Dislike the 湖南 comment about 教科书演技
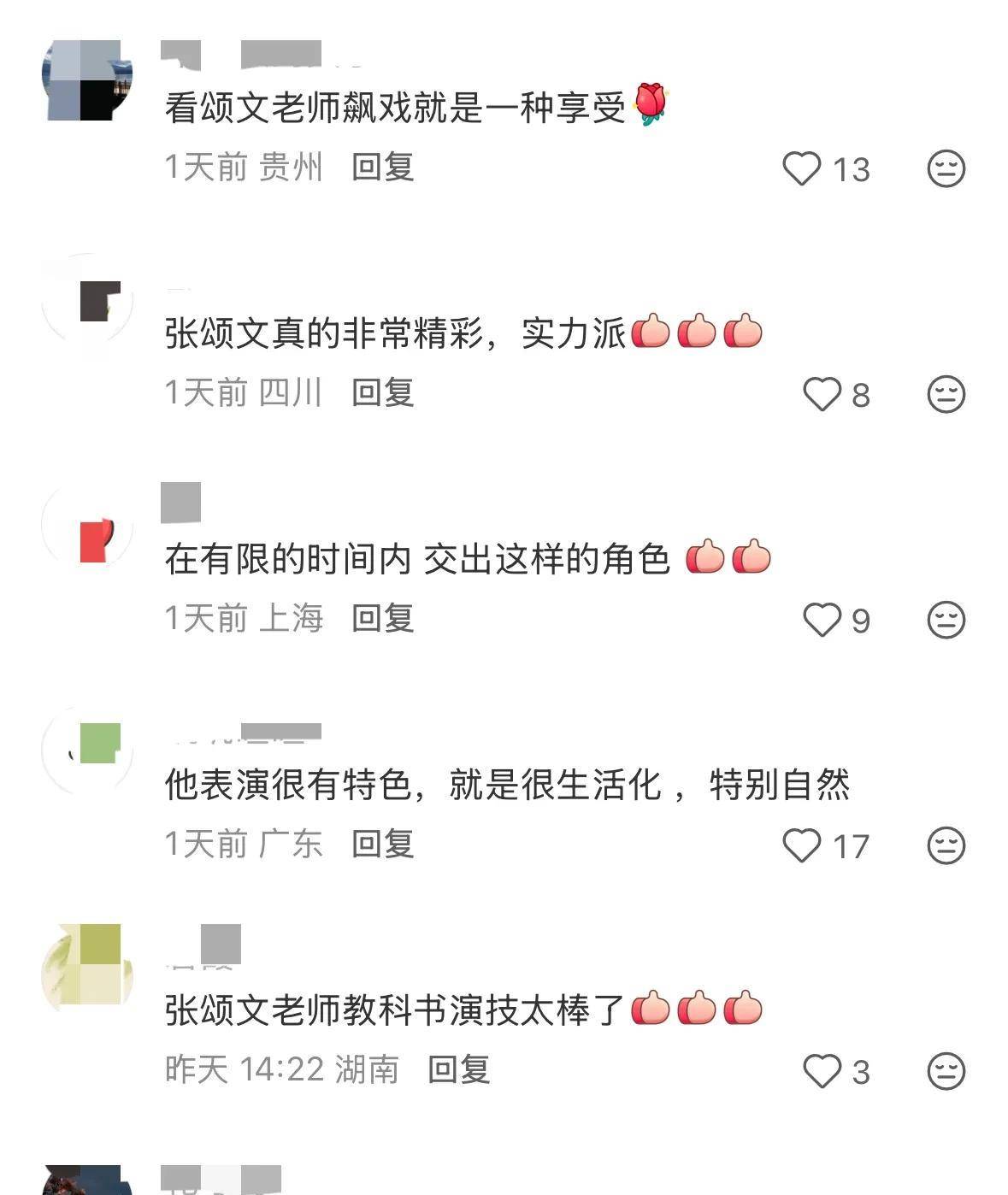This screenshot has width=1008, height=1195. [x=946, y=1071]
